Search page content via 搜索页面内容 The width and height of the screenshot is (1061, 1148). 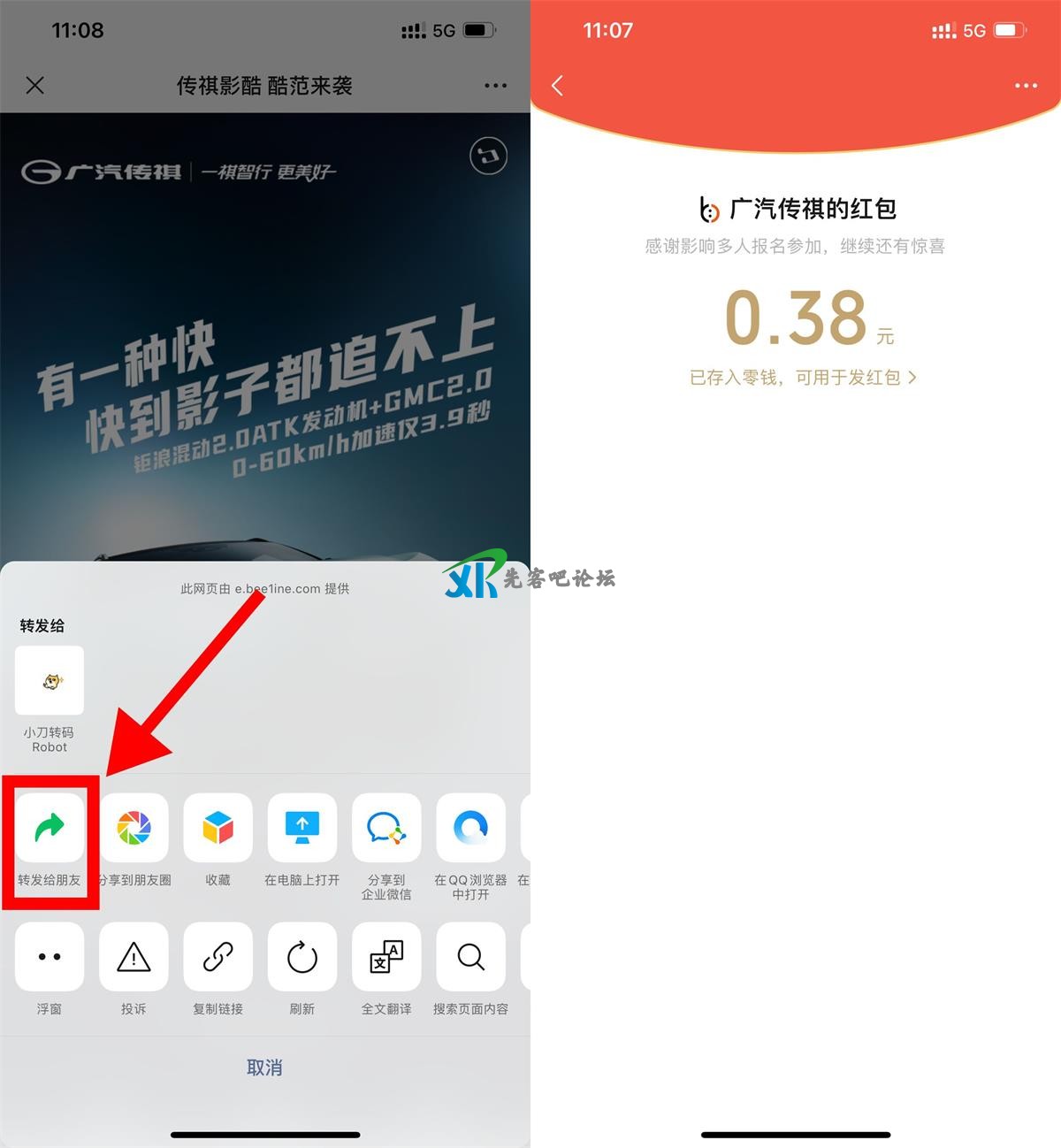click(470, 957)
